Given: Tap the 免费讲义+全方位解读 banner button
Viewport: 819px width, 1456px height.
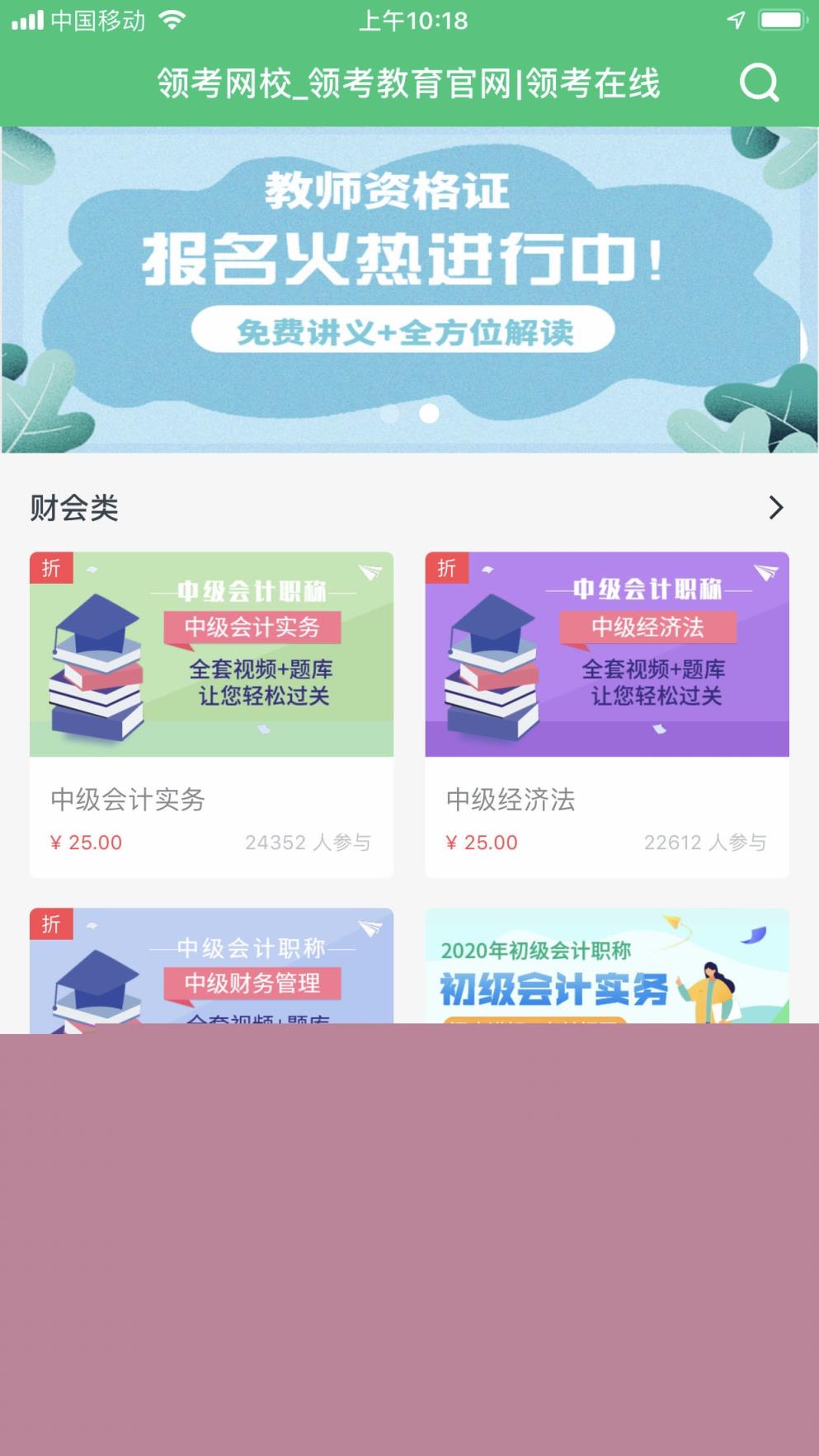Looking at the screenshot, I should [x=409, y=331].
